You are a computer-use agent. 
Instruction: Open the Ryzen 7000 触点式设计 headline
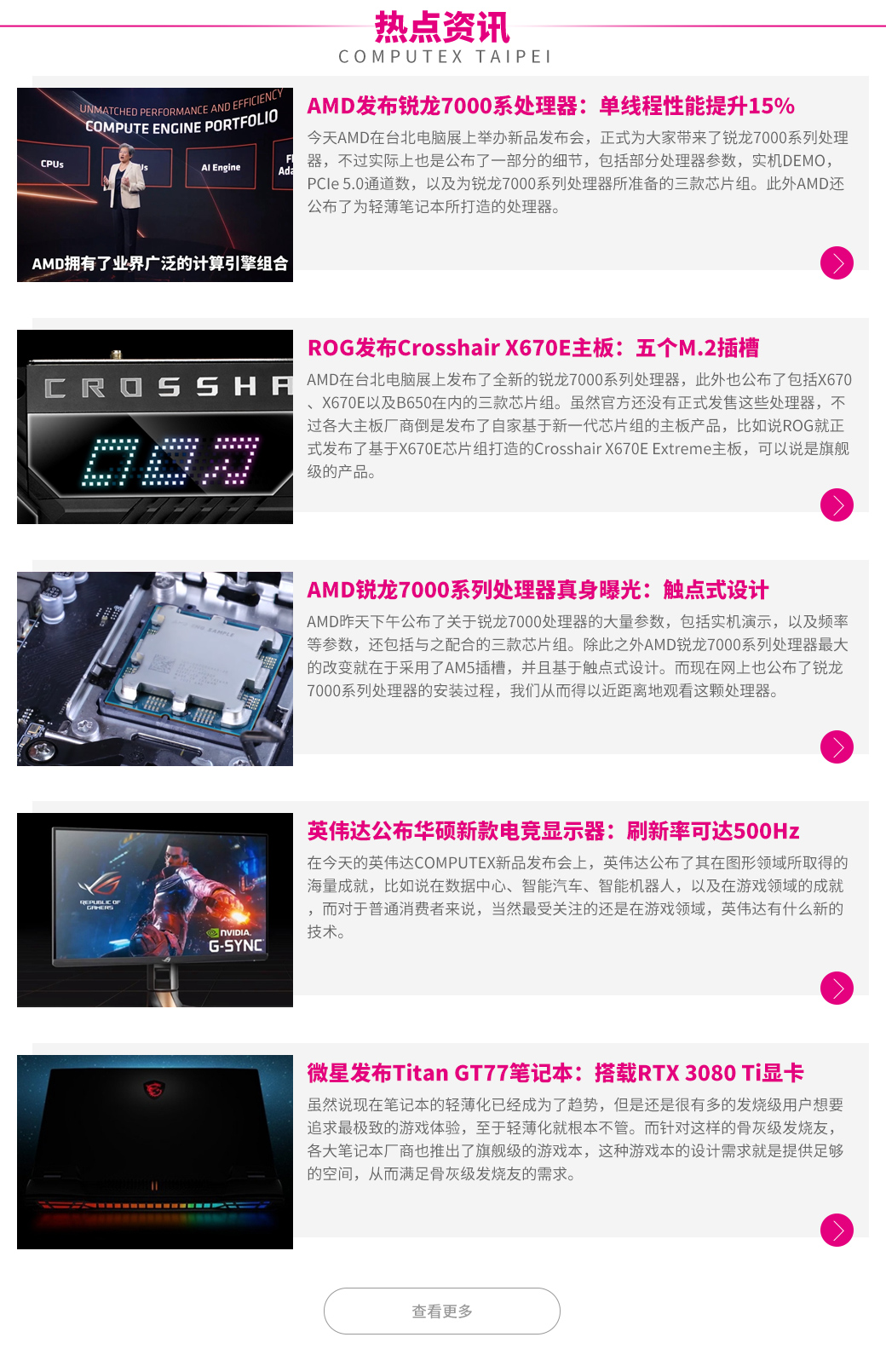pyautogui.click(x=537, y=590)
